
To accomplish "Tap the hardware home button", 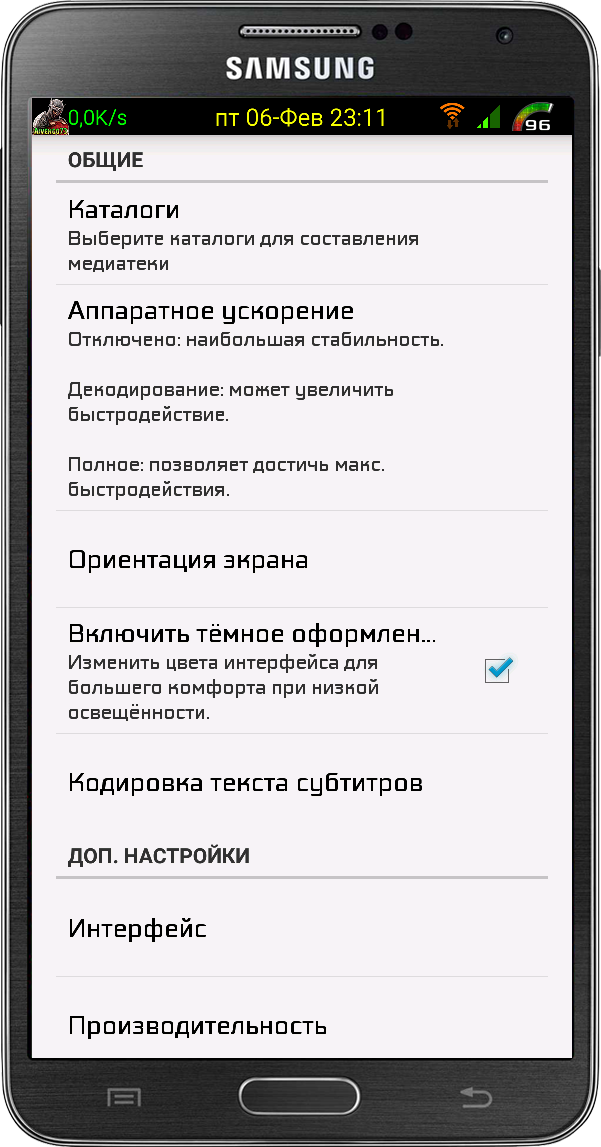I will coord(300,1097).
